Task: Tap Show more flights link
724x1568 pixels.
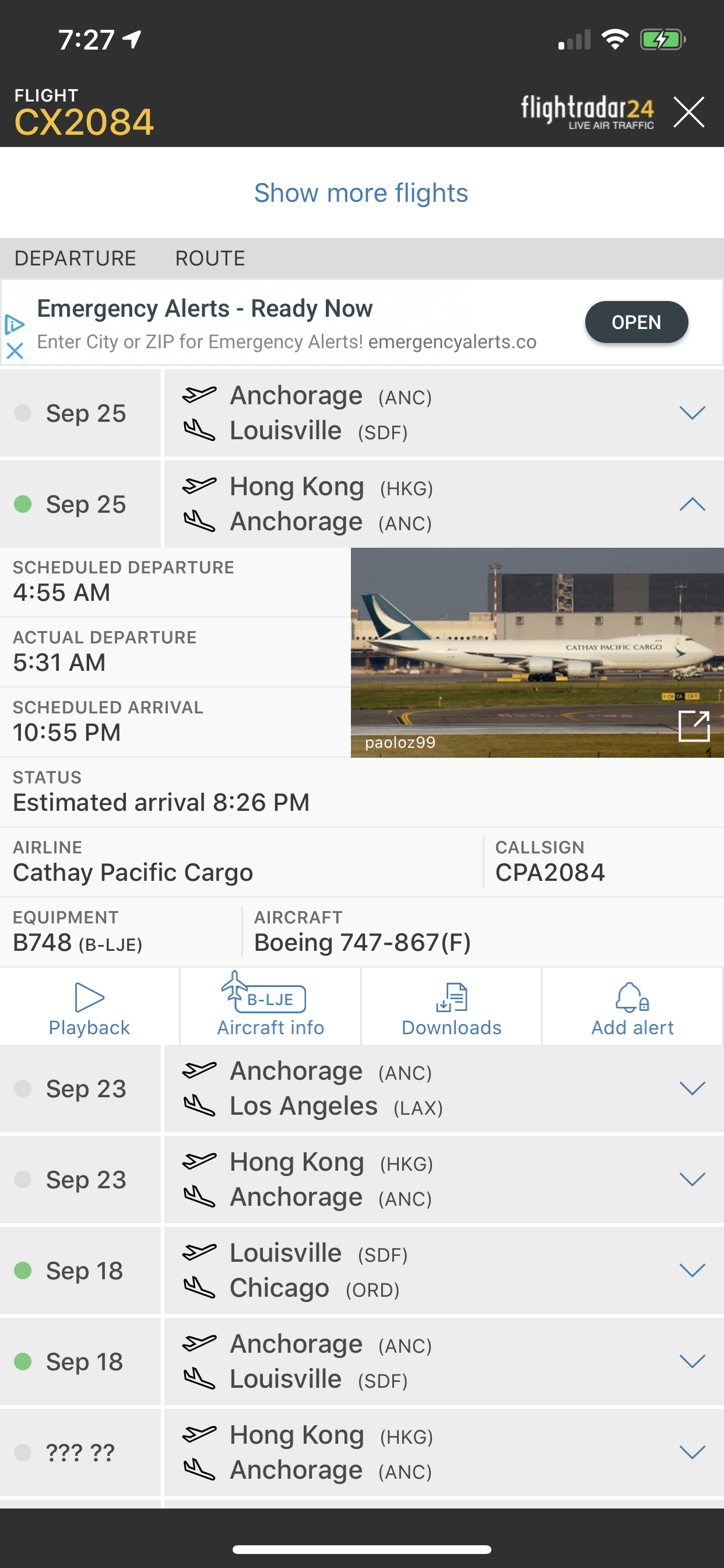Action: click(x=361, y=193)
